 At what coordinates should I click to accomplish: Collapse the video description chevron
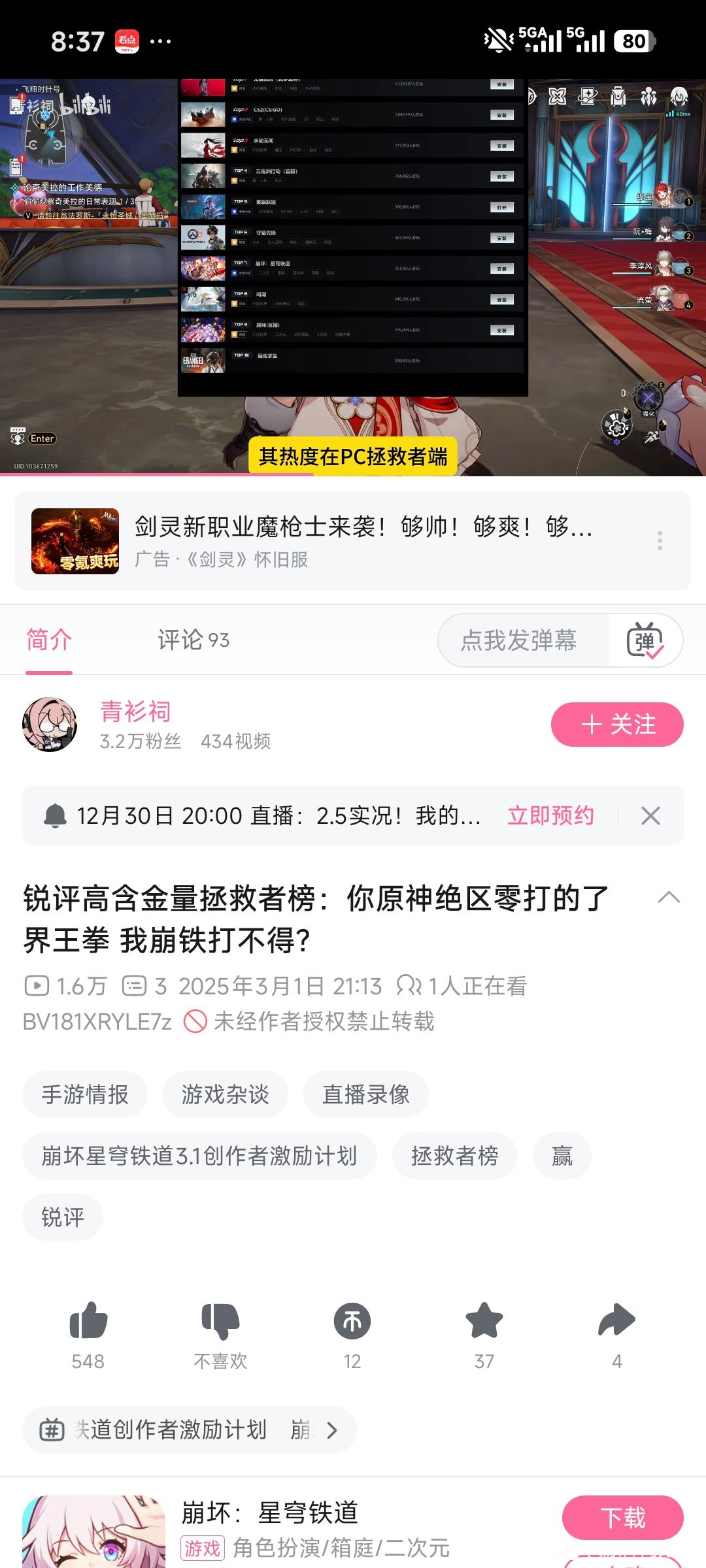[668, 897]
